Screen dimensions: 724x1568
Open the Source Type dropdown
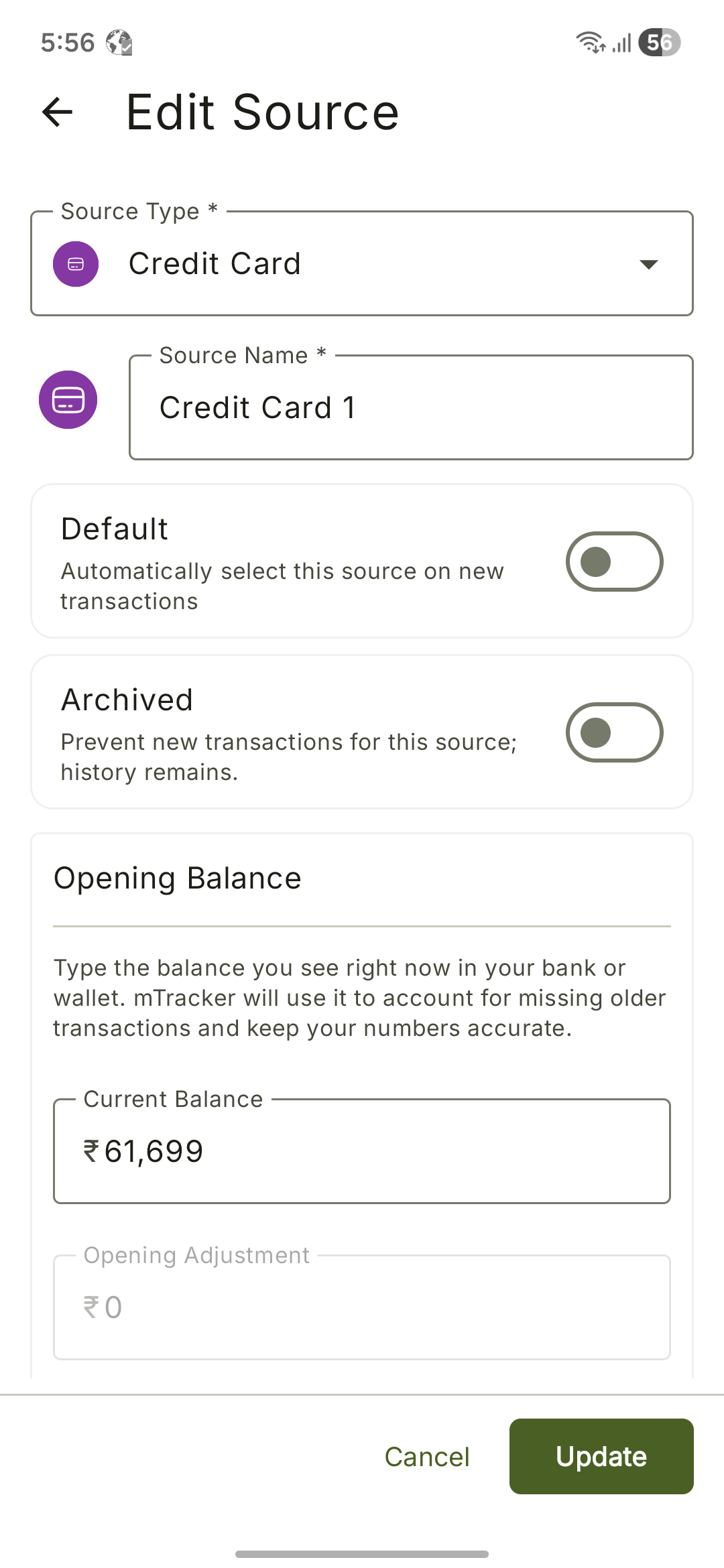(362, 264)
